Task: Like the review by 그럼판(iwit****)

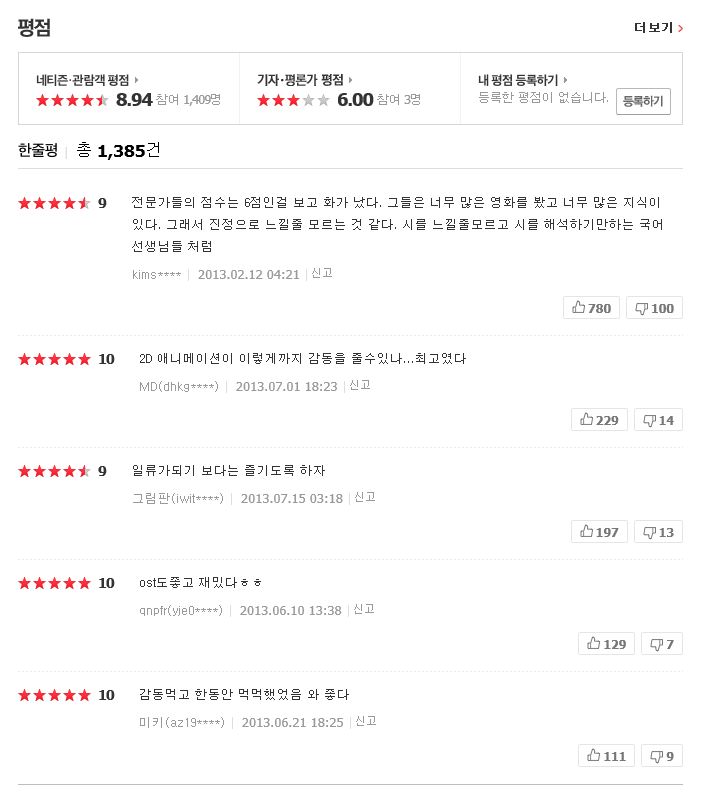Action: pos(599,532)
